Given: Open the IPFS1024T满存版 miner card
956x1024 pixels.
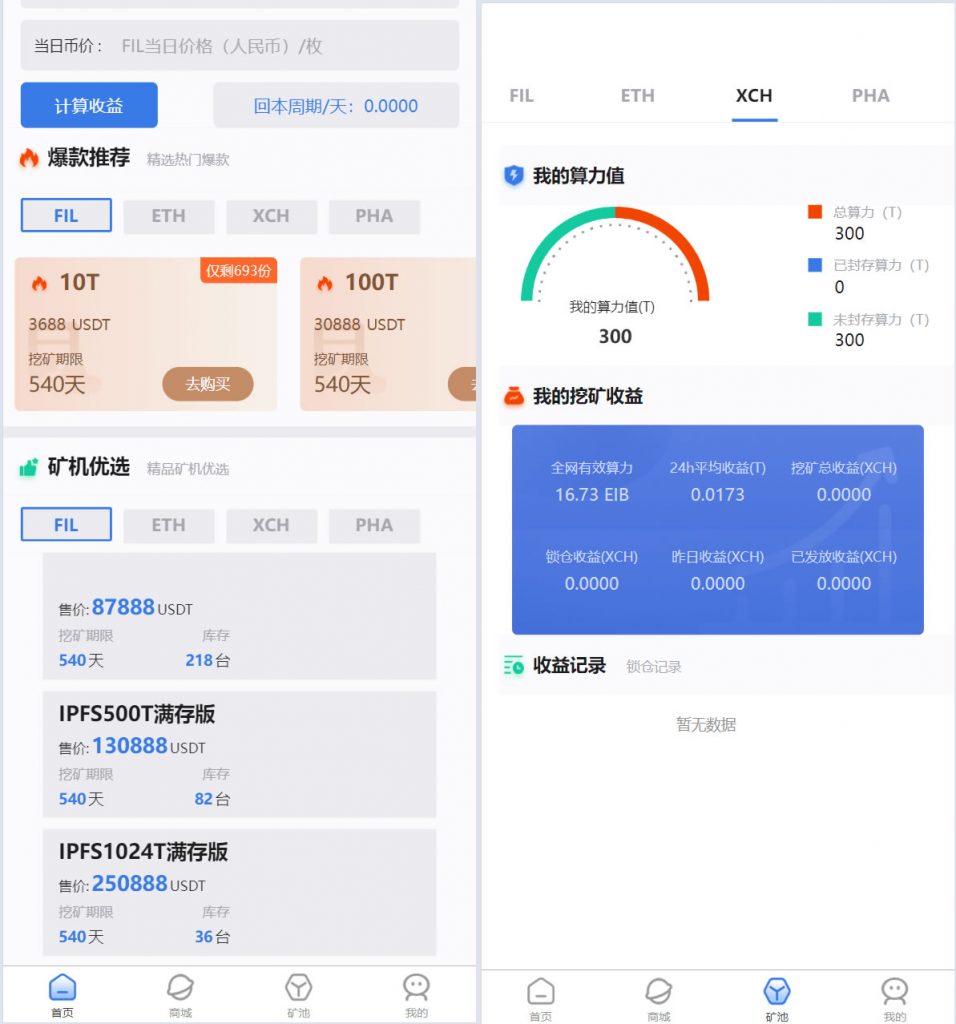Looking at the screenshot, I should coord(239,892).
